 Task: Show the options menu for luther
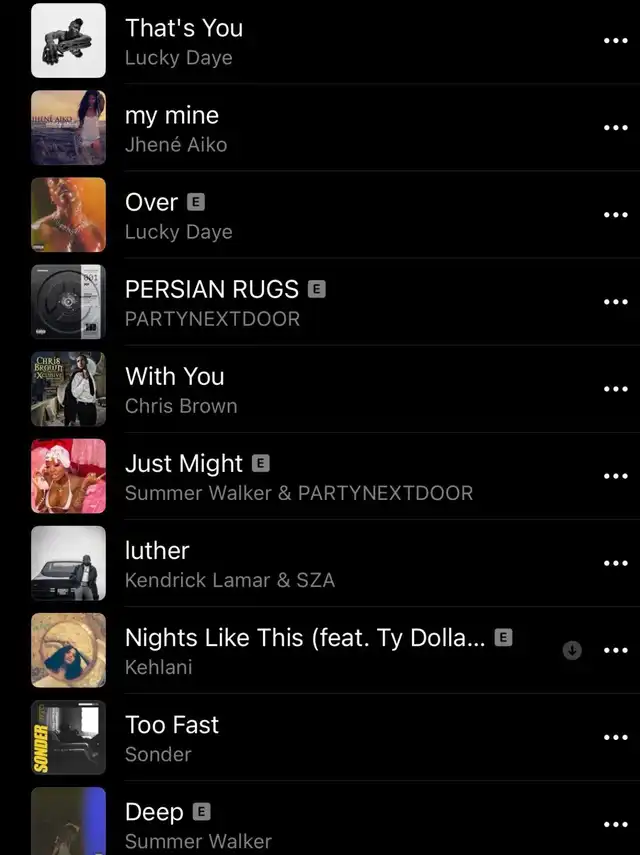(x=616, y=563)
